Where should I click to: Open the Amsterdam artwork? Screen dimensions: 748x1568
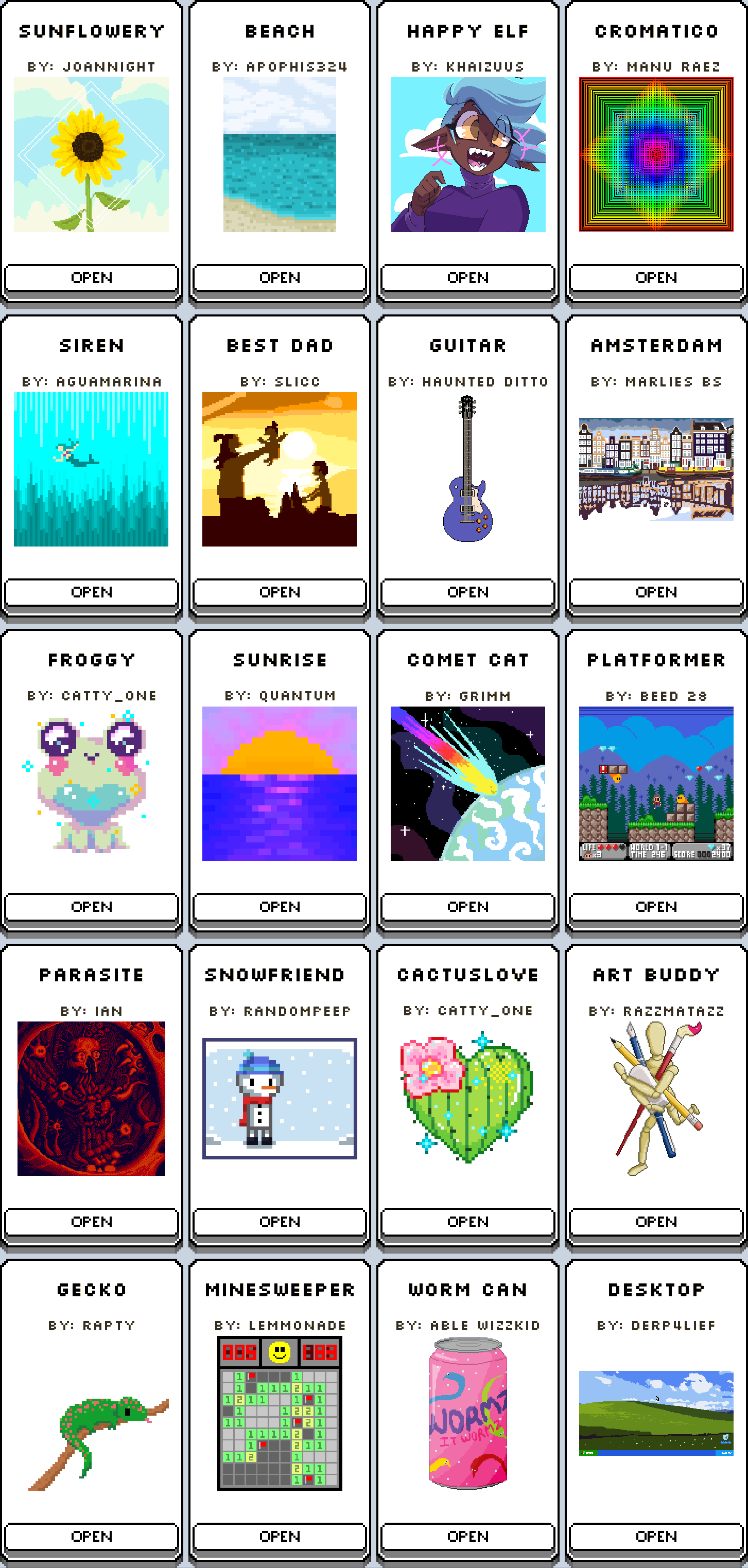(x=656, y=592)
